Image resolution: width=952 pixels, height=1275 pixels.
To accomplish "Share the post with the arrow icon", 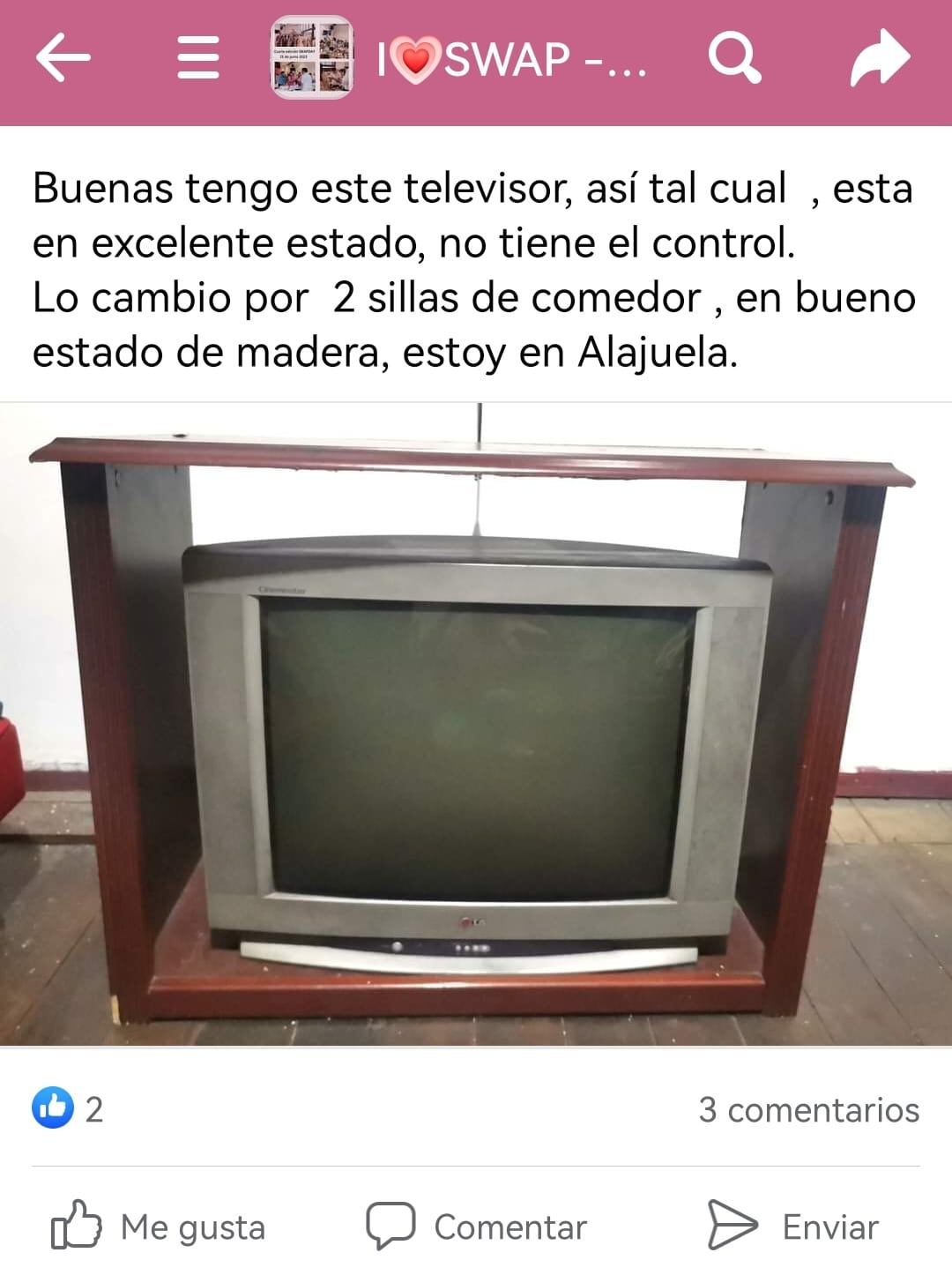I will (879, 58).
